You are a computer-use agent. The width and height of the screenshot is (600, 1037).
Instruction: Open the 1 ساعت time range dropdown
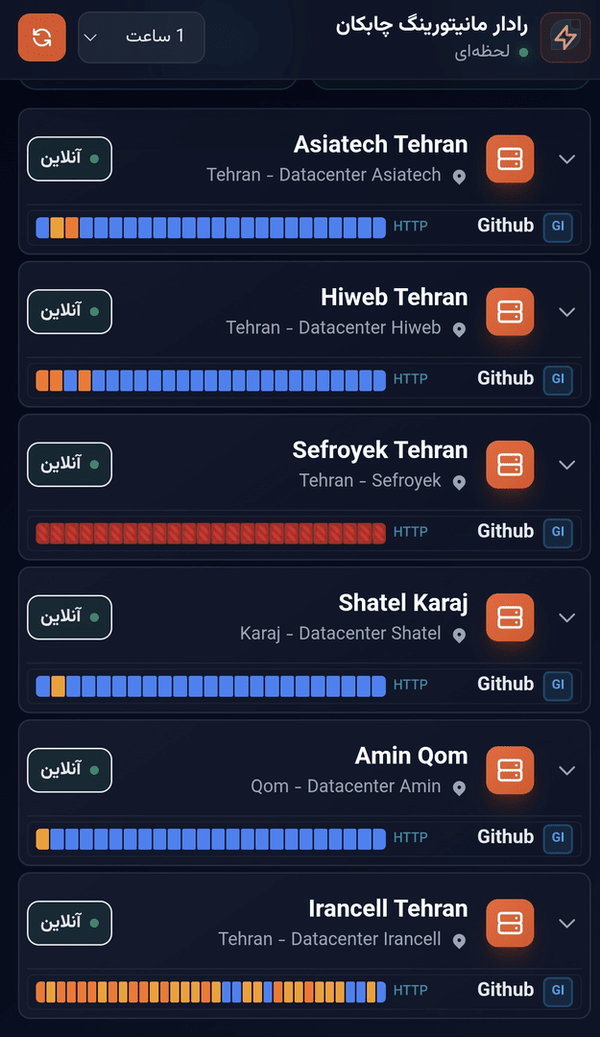point(142,37)
